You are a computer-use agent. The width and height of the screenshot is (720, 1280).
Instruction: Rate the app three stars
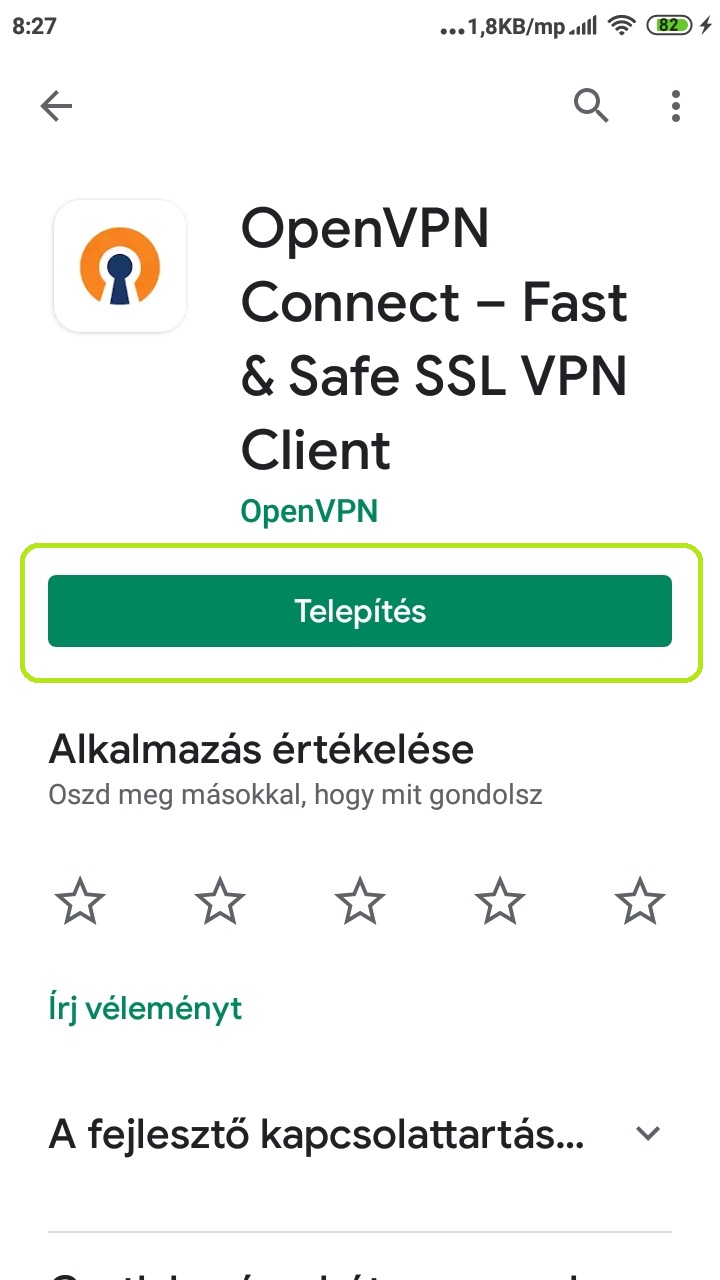[x=360, y=902]
